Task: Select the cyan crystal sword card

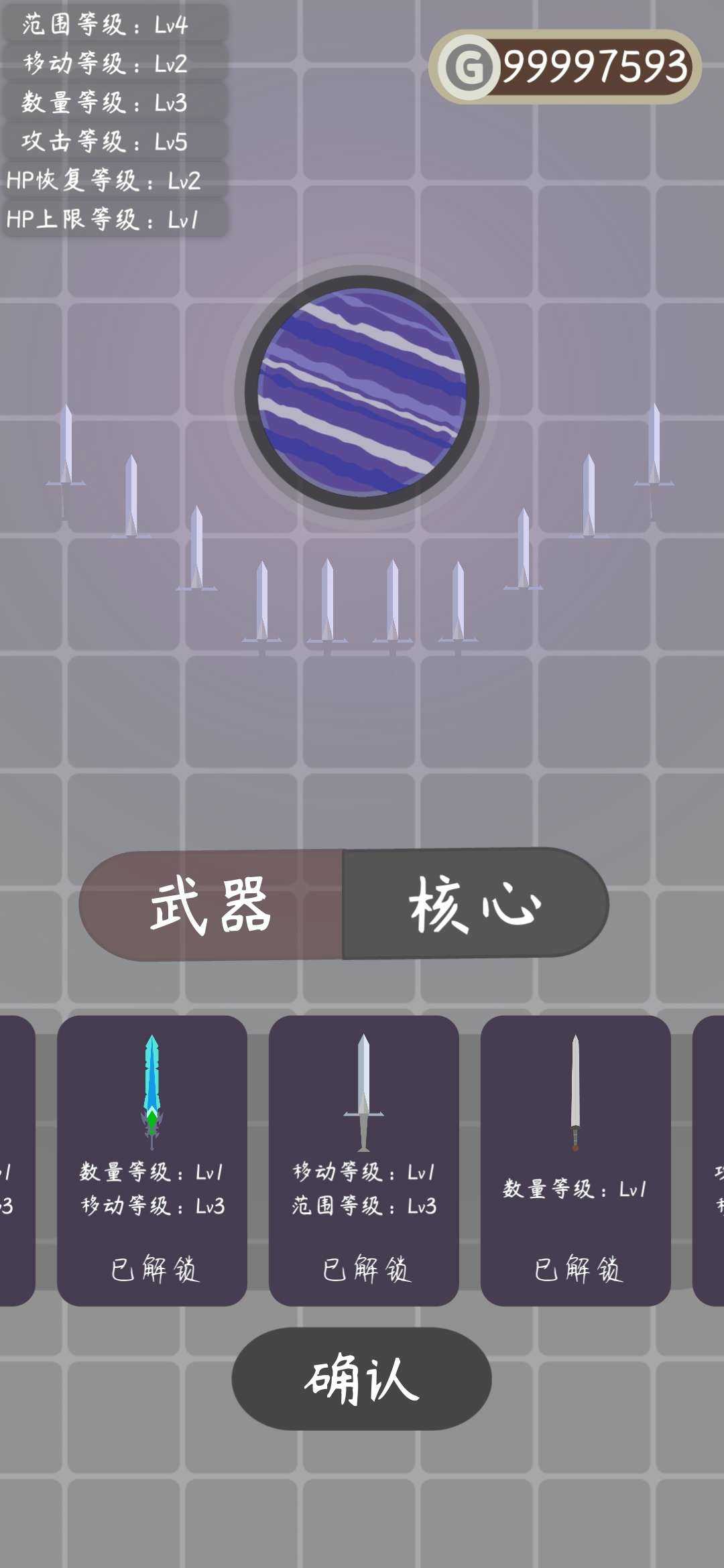Action: pyautogui.click(x=152, y=1160)
